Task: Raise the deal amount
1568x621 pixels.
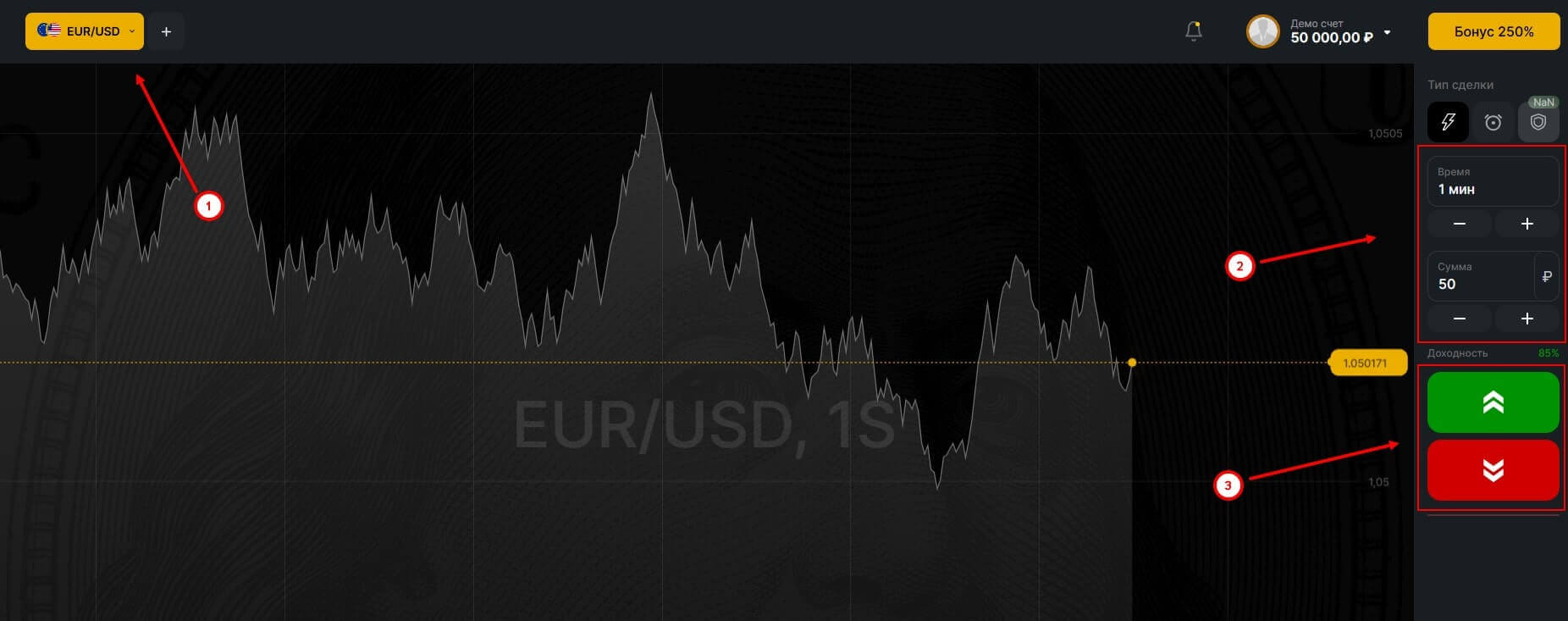Action: [1527, 319]
